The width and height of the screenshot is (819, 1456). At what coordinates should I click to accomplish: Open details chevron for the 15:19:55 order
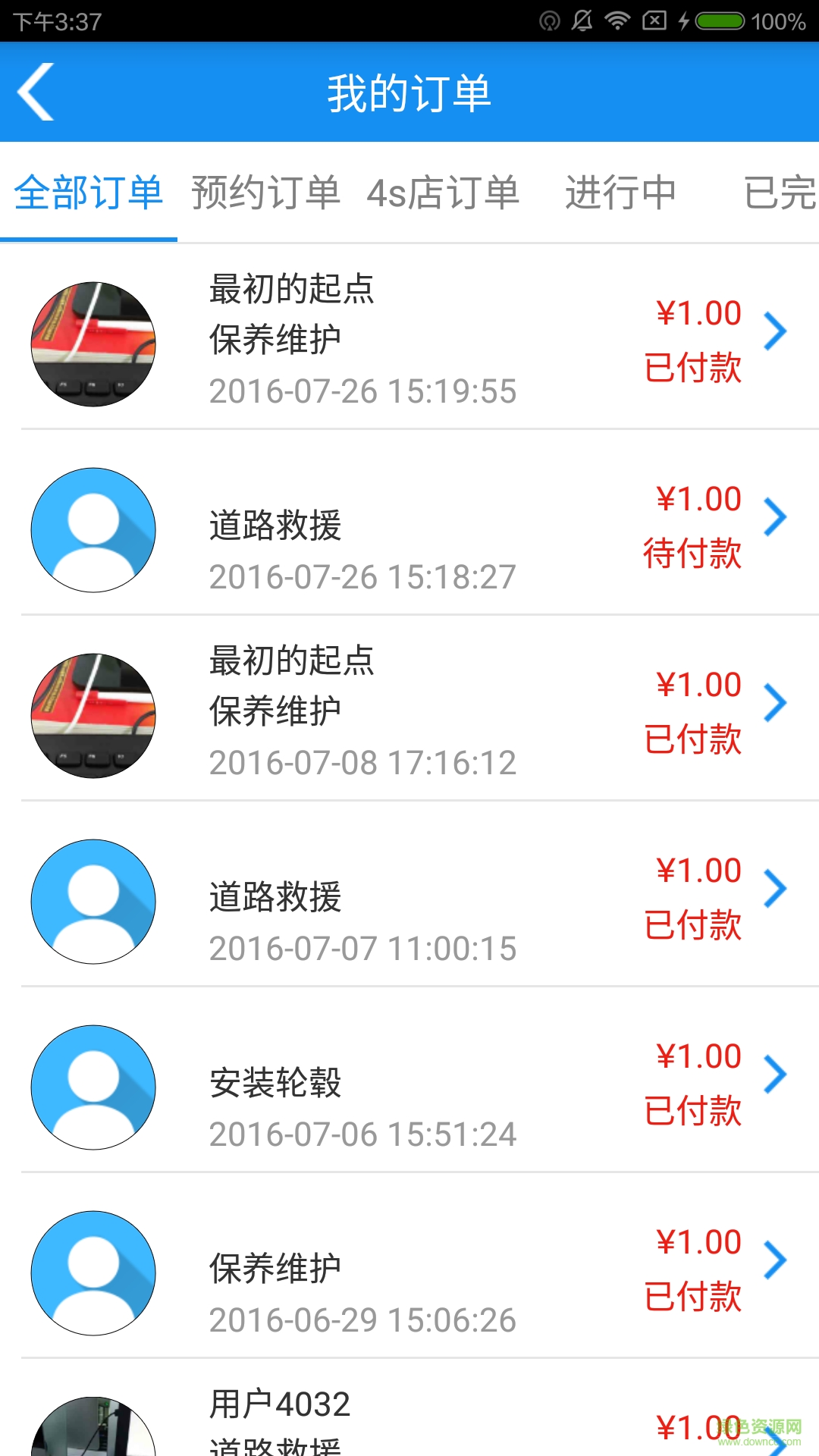777,330
